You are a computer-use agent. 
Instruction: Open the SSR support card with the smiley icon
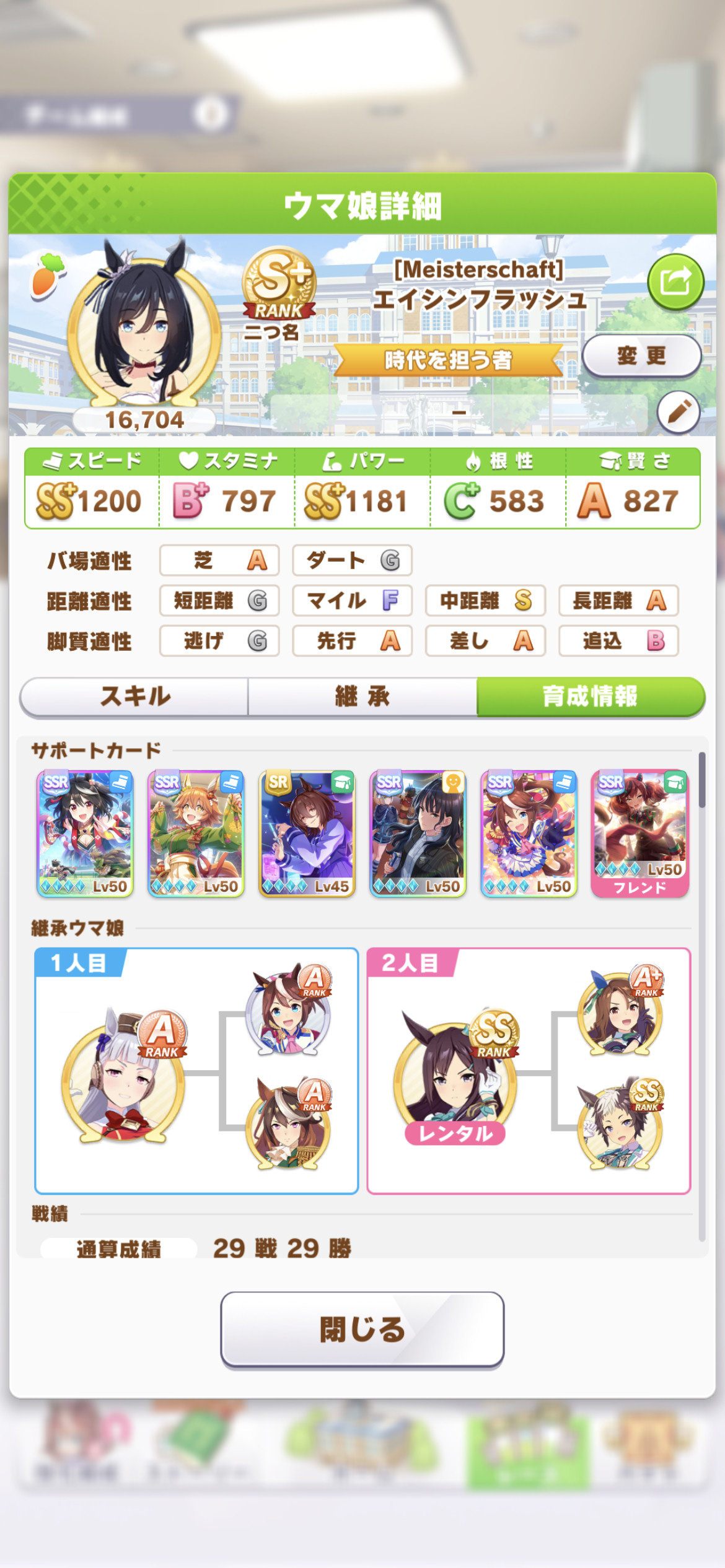pyautogui.click(x=418, y=834)
